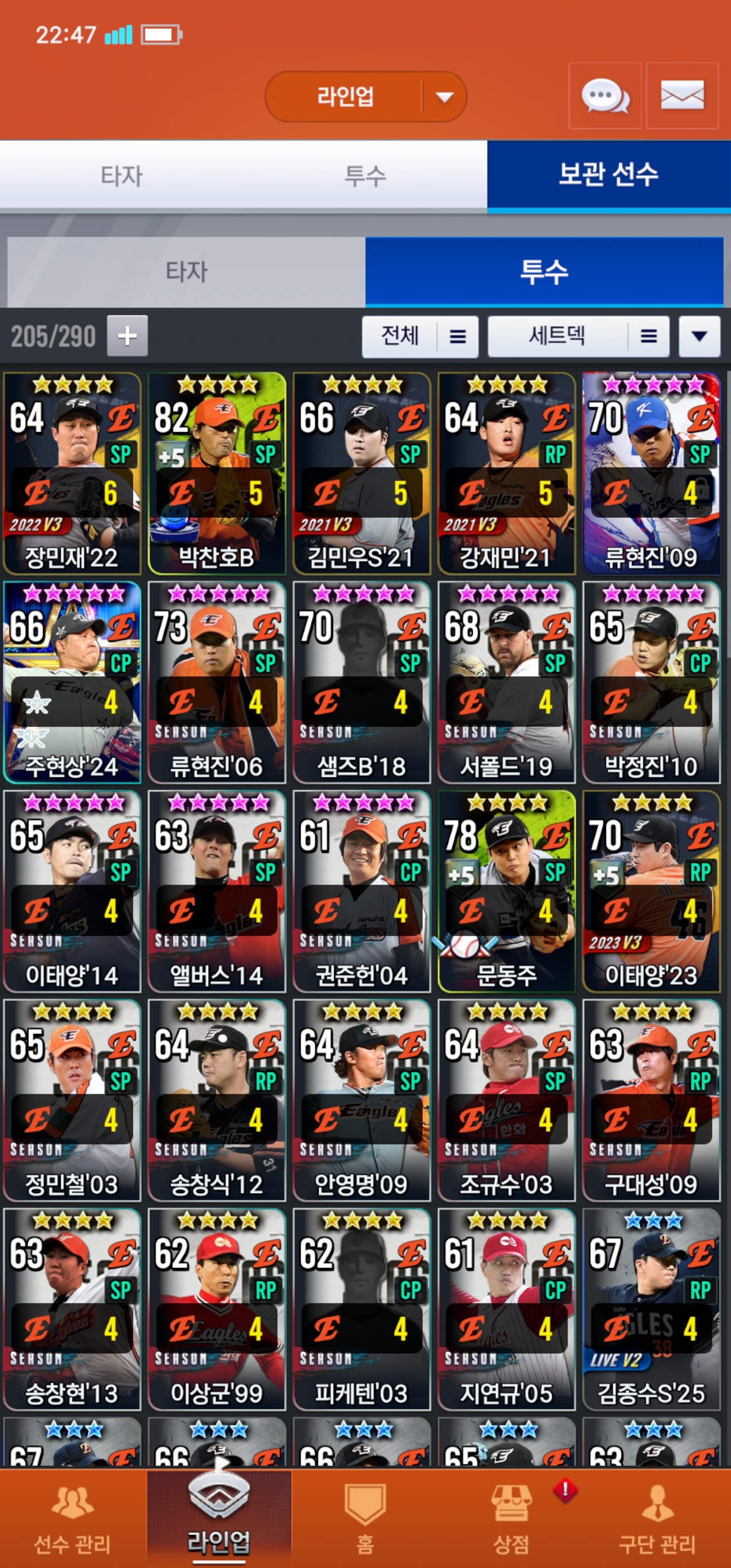
Task: Select the 문동주 pitcher card
Action: pyautogui.click(x=507, y=891)
